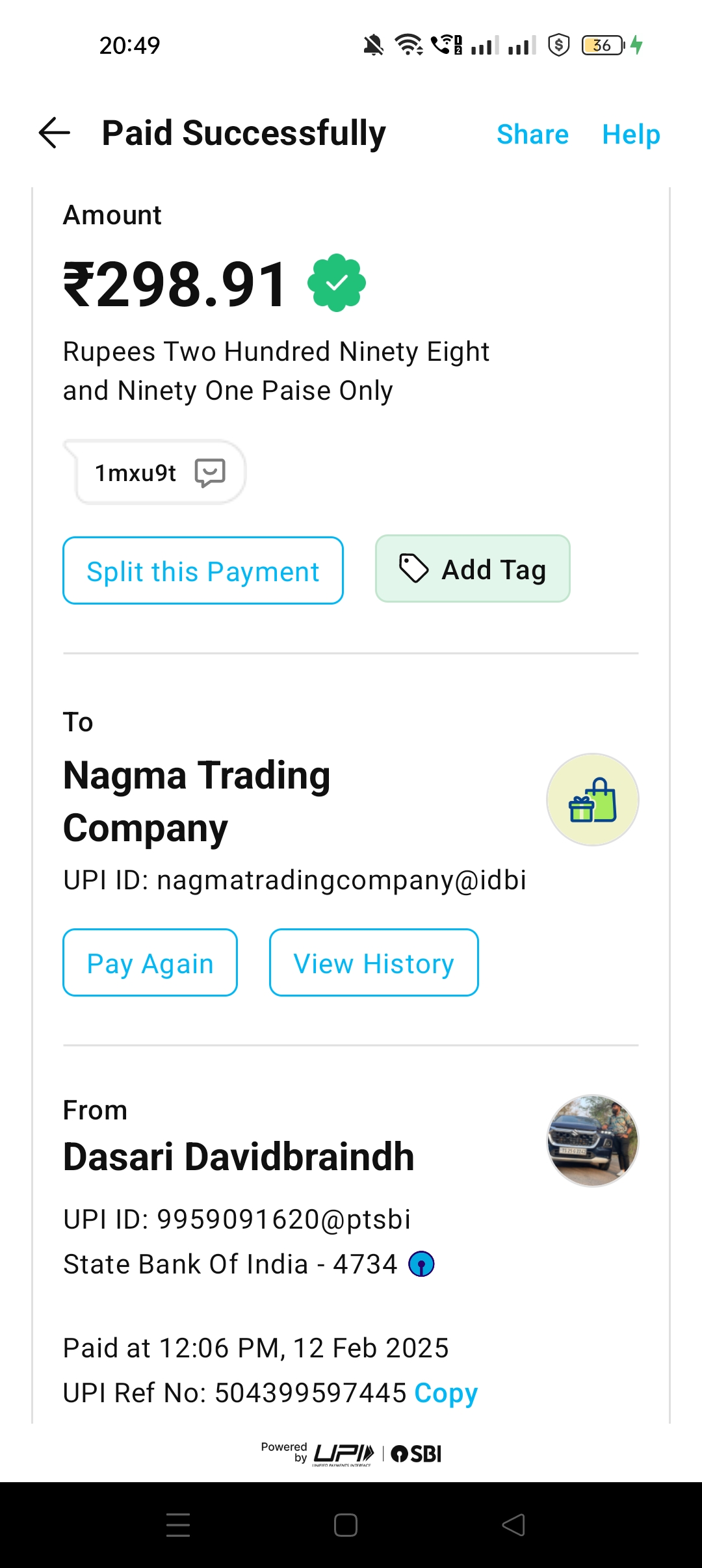Image resolution: width=702 pixels, height=1568 pixels.
Task: Copy the UPI Ref No
Action: tap(446, 1392)
